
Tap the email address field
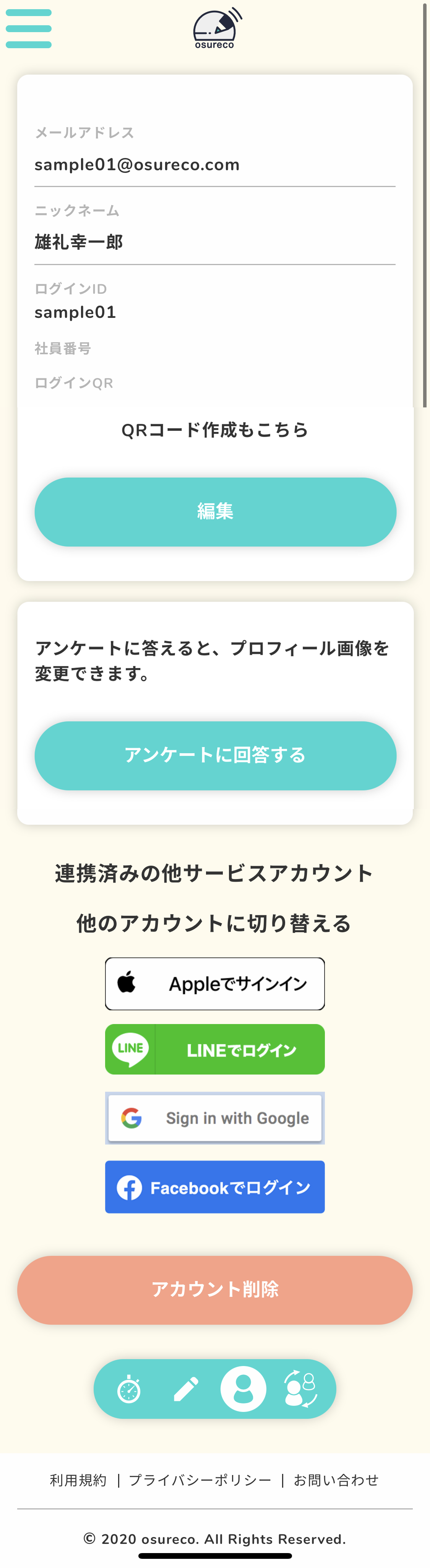coord(214,165)
